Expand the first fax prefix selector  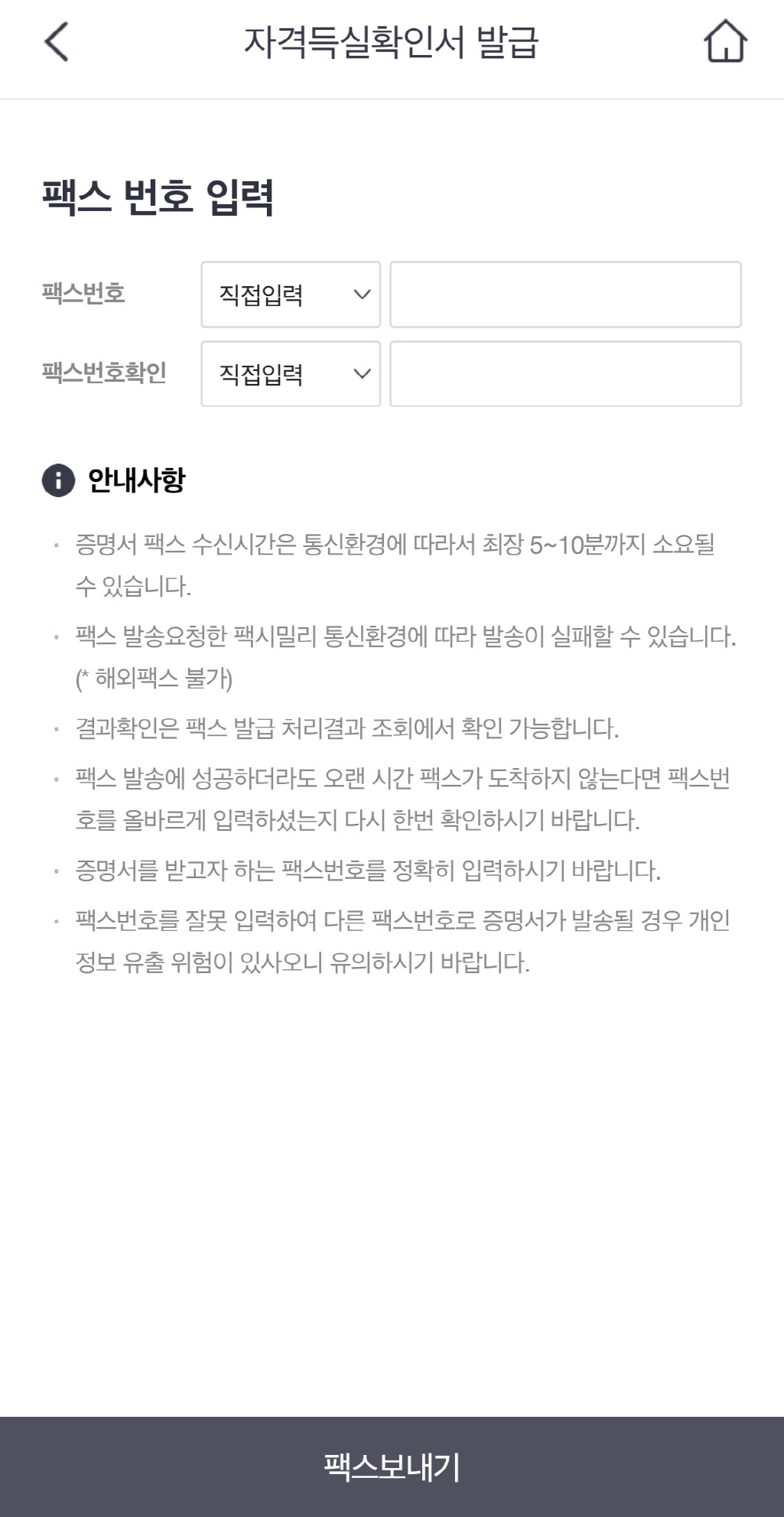pyautogui.click(x=290, y=295)
